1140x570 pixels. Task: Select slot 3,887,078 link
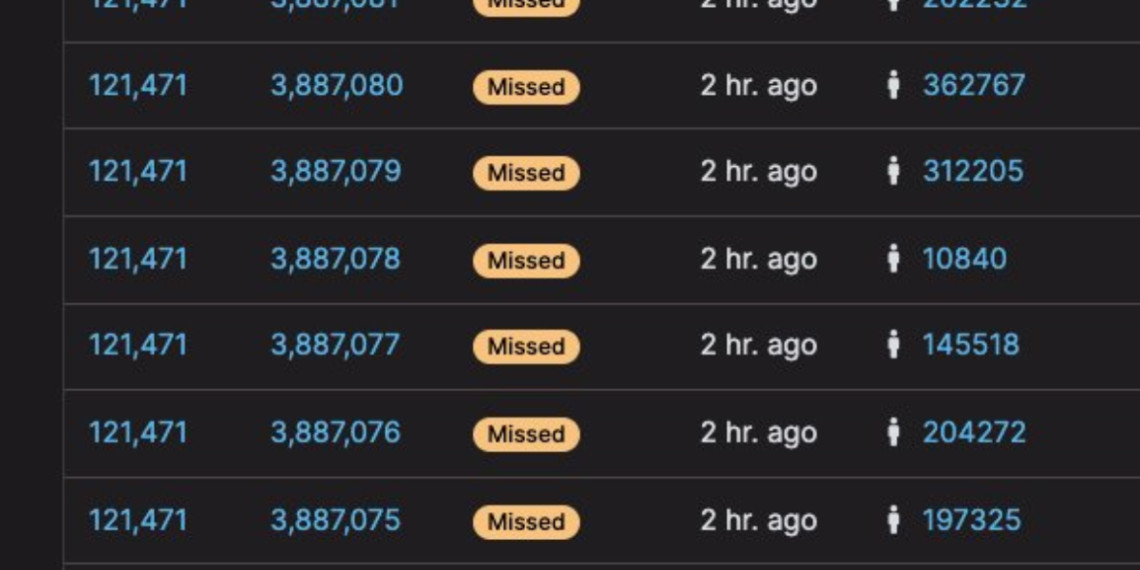tap(335, 259)
